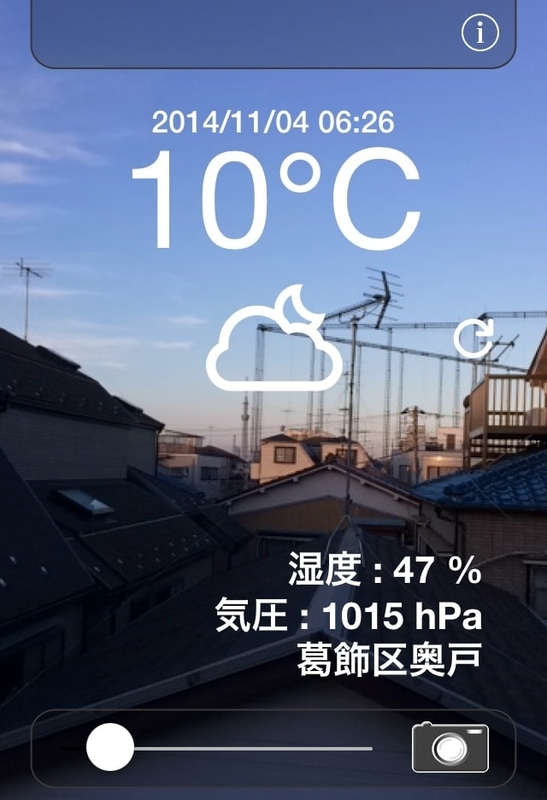Open the info button
Image resolution: width=547 pixels, height=800 pixels.
(x=480, y=33)
